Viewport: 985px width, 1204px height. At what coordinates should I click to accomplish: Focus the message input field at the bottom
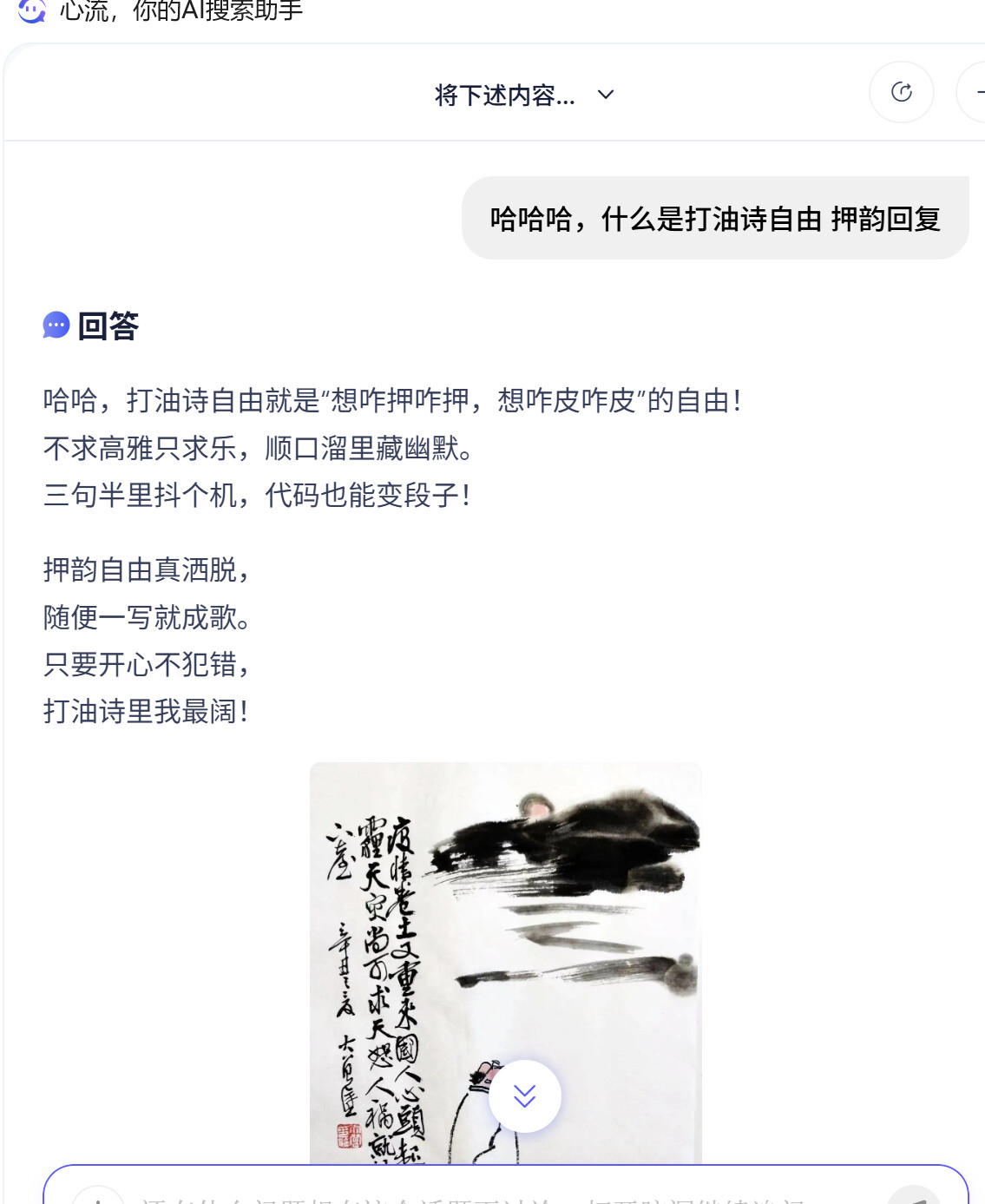(486, 1195)
